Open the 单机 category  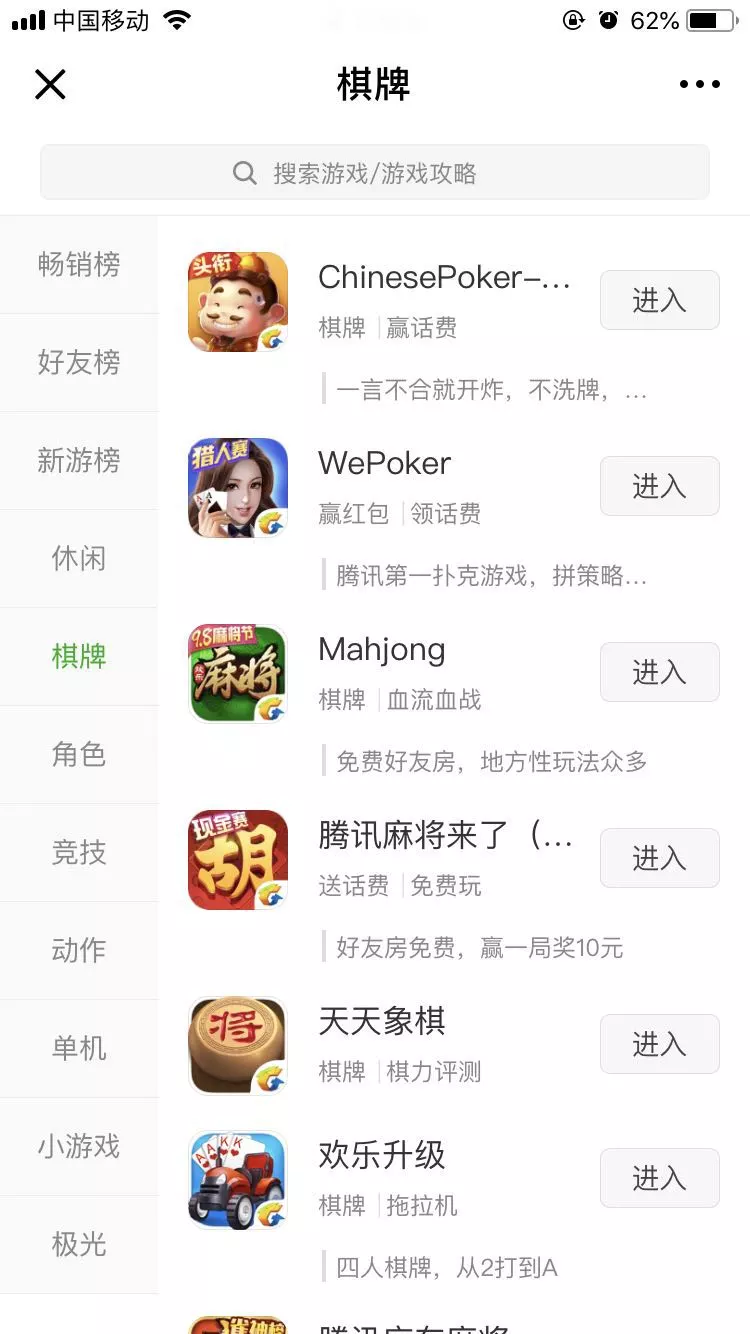[78, 1048]
